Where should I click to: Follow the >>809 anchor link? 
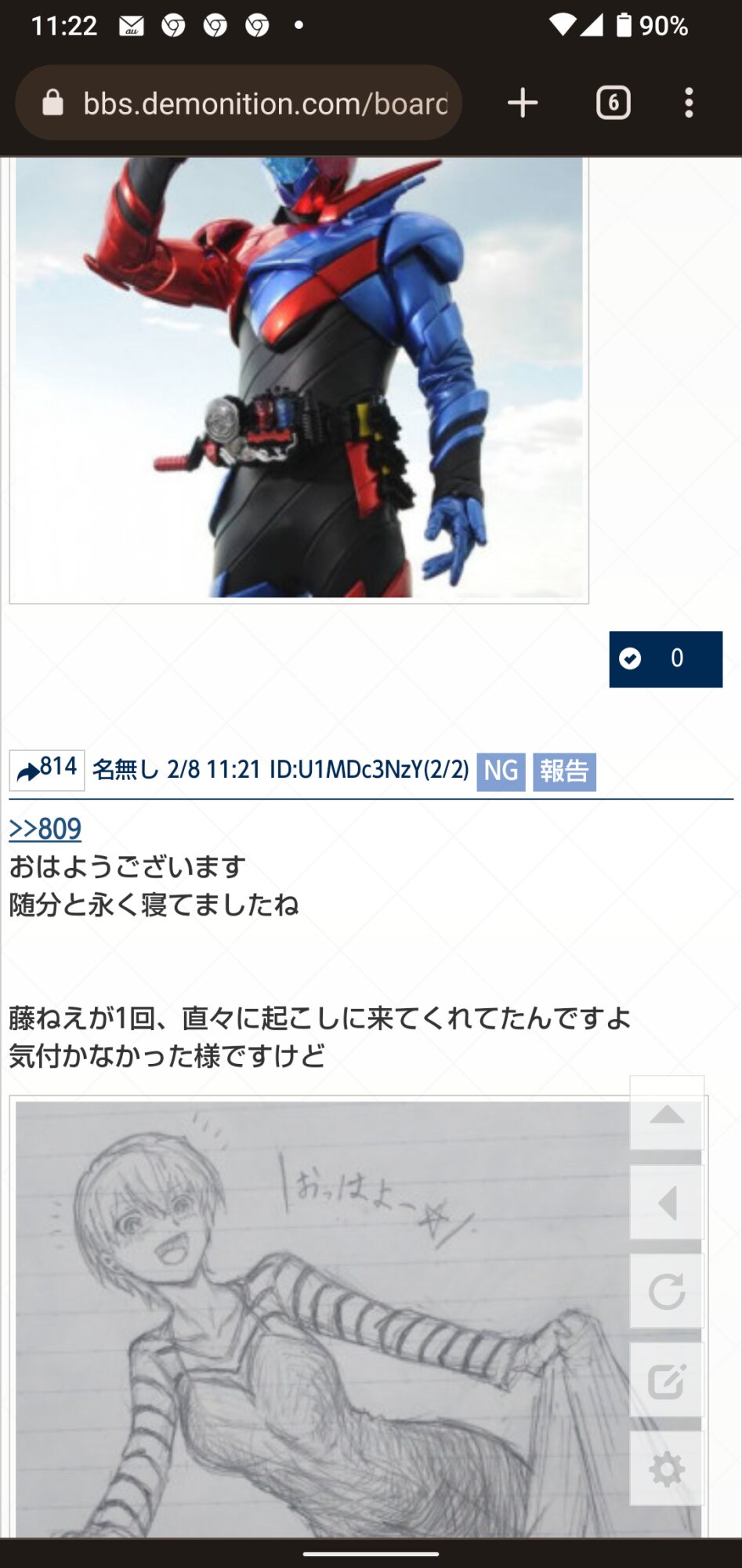tap(45, 828)
